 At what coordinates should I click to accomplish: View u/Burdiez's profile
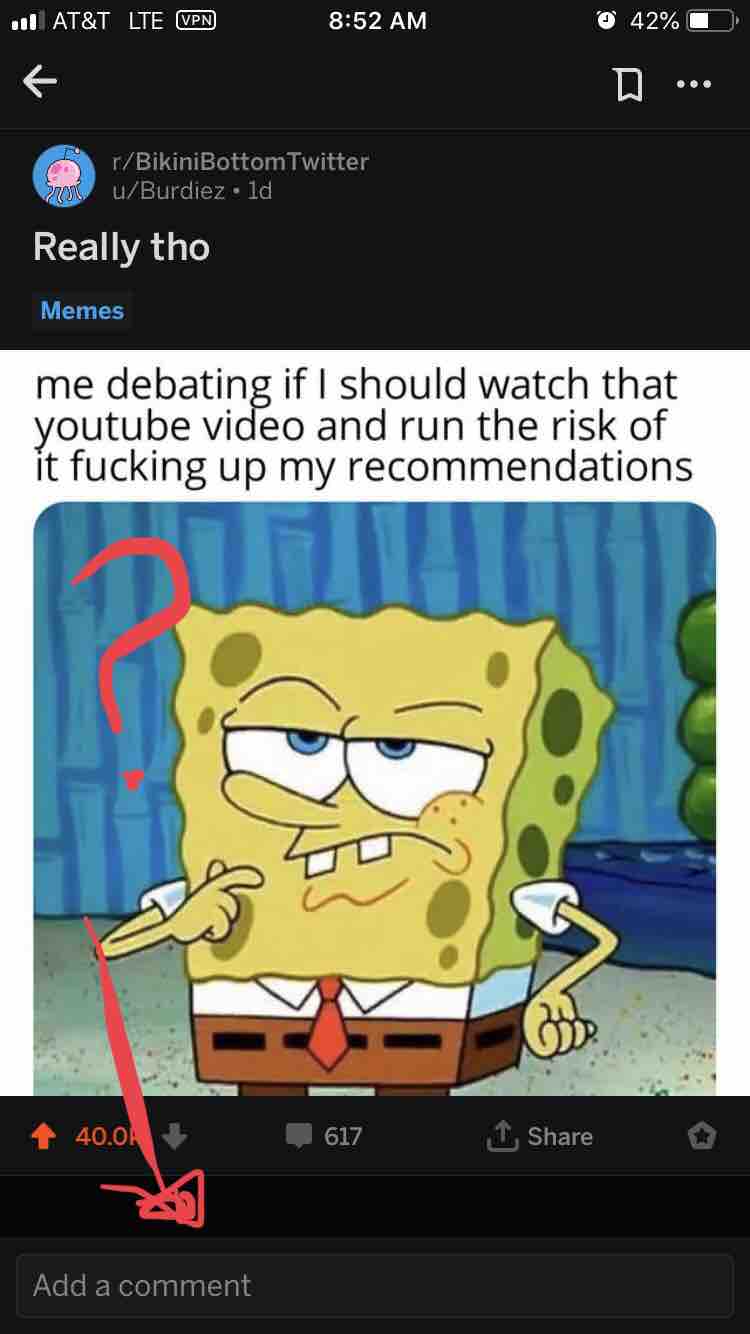coord(168,190)
